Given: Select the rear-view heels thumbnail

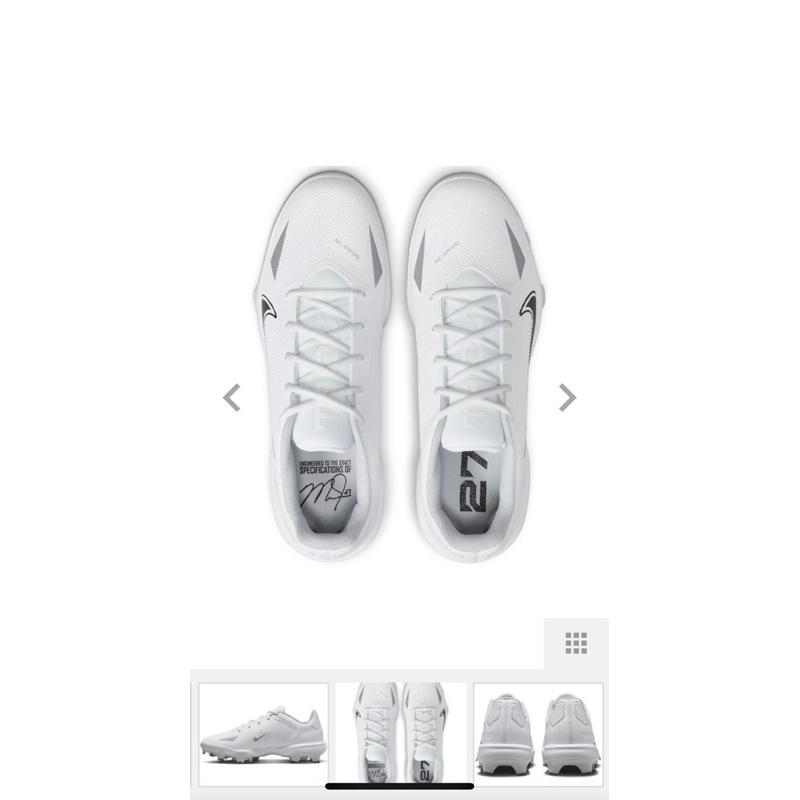Looking at the screenshot, I should [538, 734].
